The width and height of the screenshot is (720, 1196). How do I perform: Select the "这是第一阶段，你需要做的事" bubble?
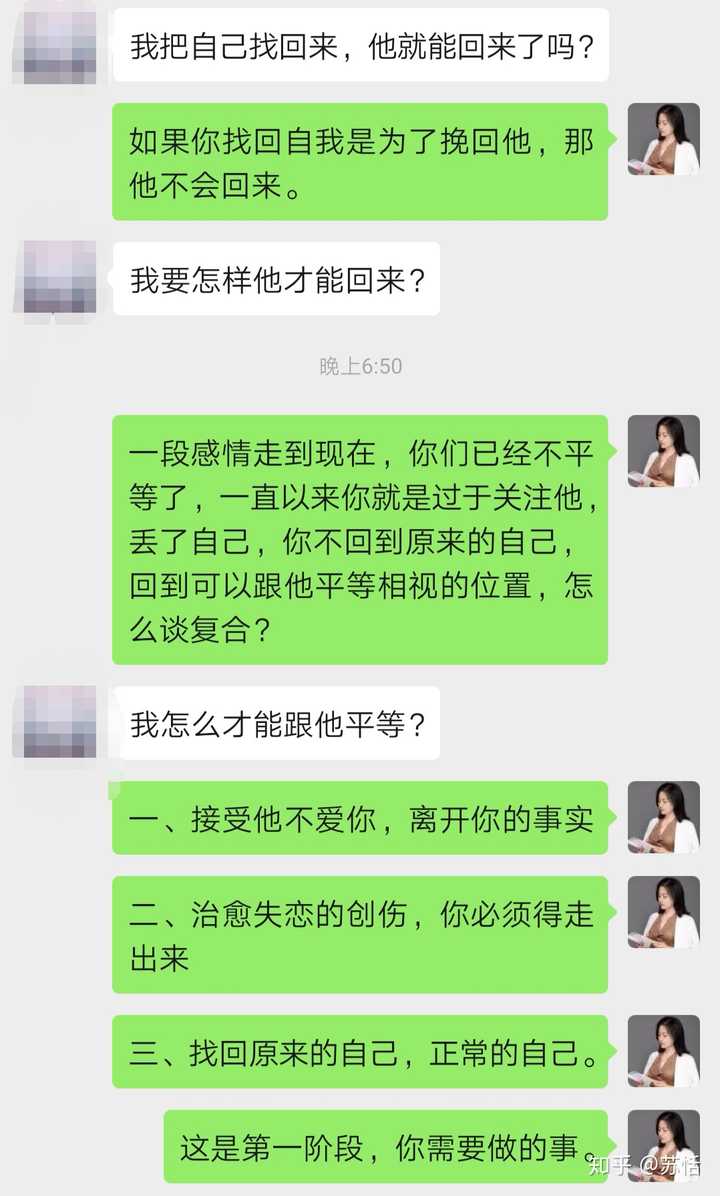(x=389, y=1147)
